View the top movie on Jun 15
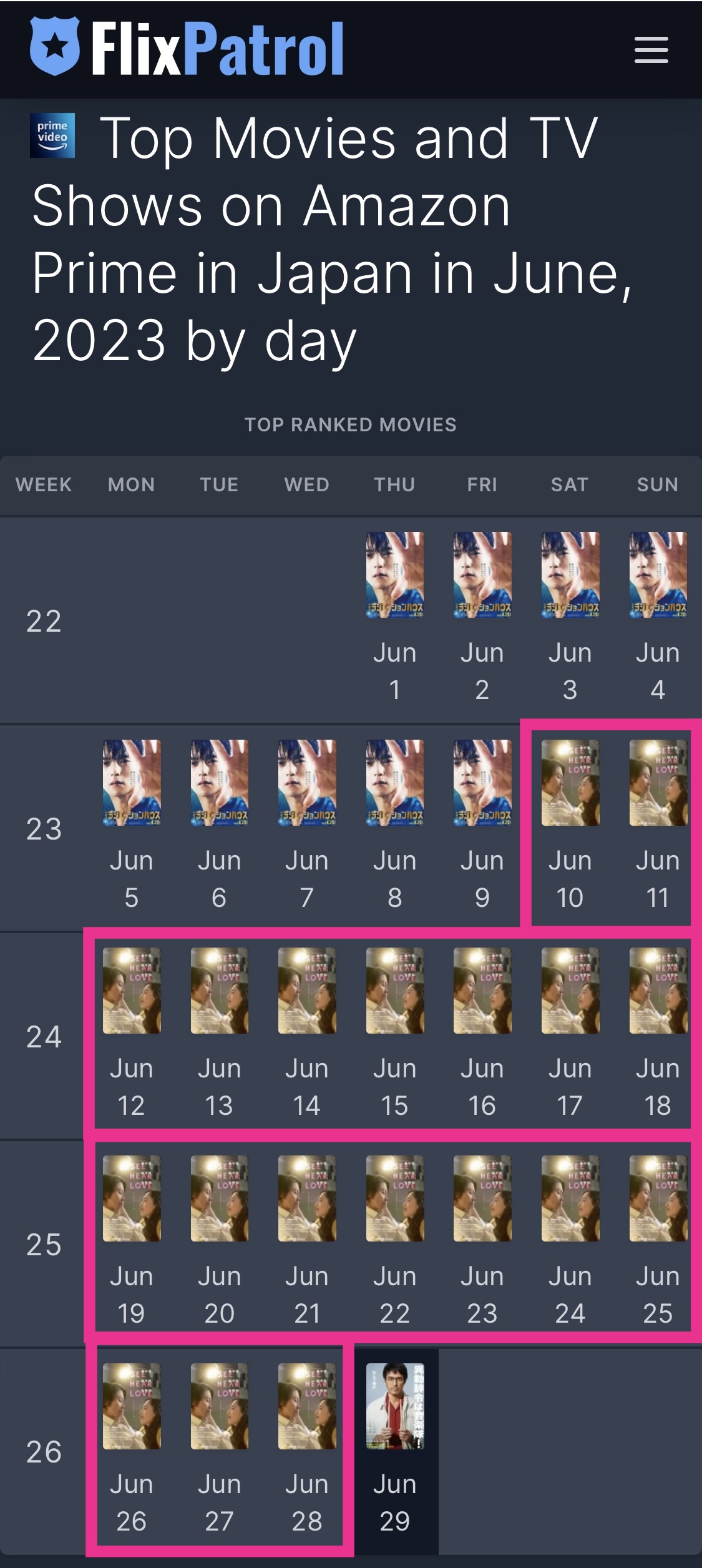This screenshot has height=1568, width=702. tap(394, 991)
